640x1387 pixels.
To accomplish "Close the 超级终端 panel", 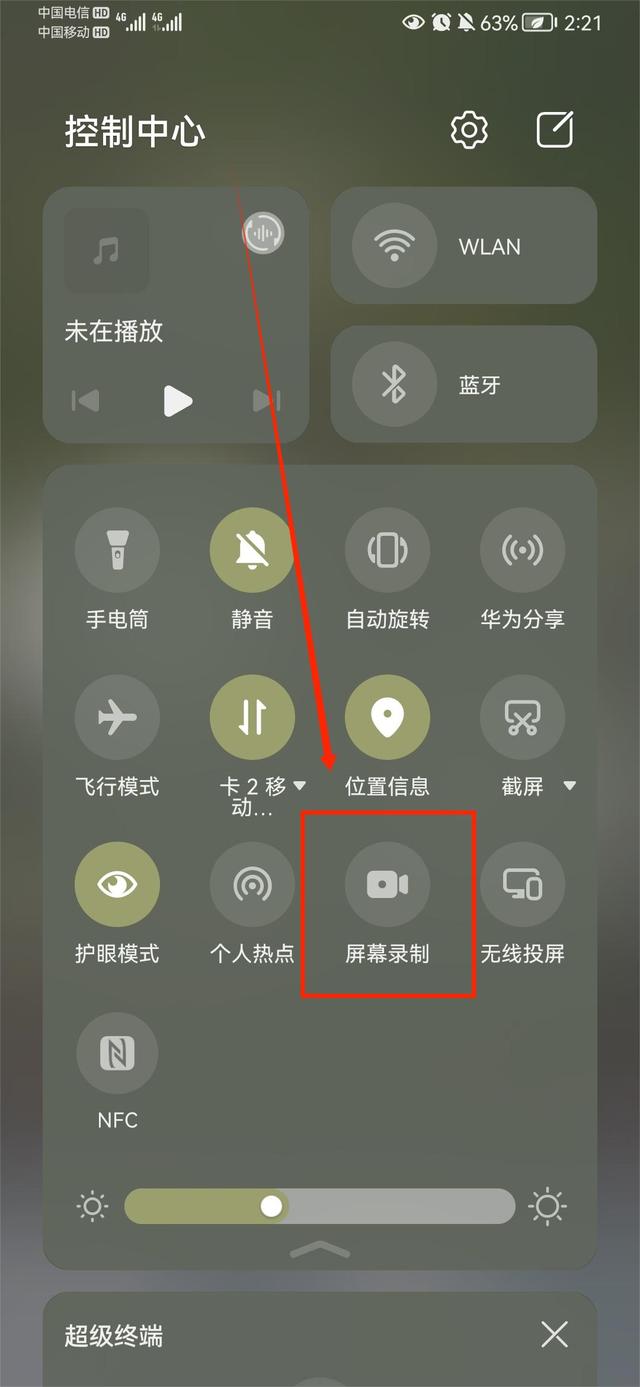I will (x=554, y=1333).
